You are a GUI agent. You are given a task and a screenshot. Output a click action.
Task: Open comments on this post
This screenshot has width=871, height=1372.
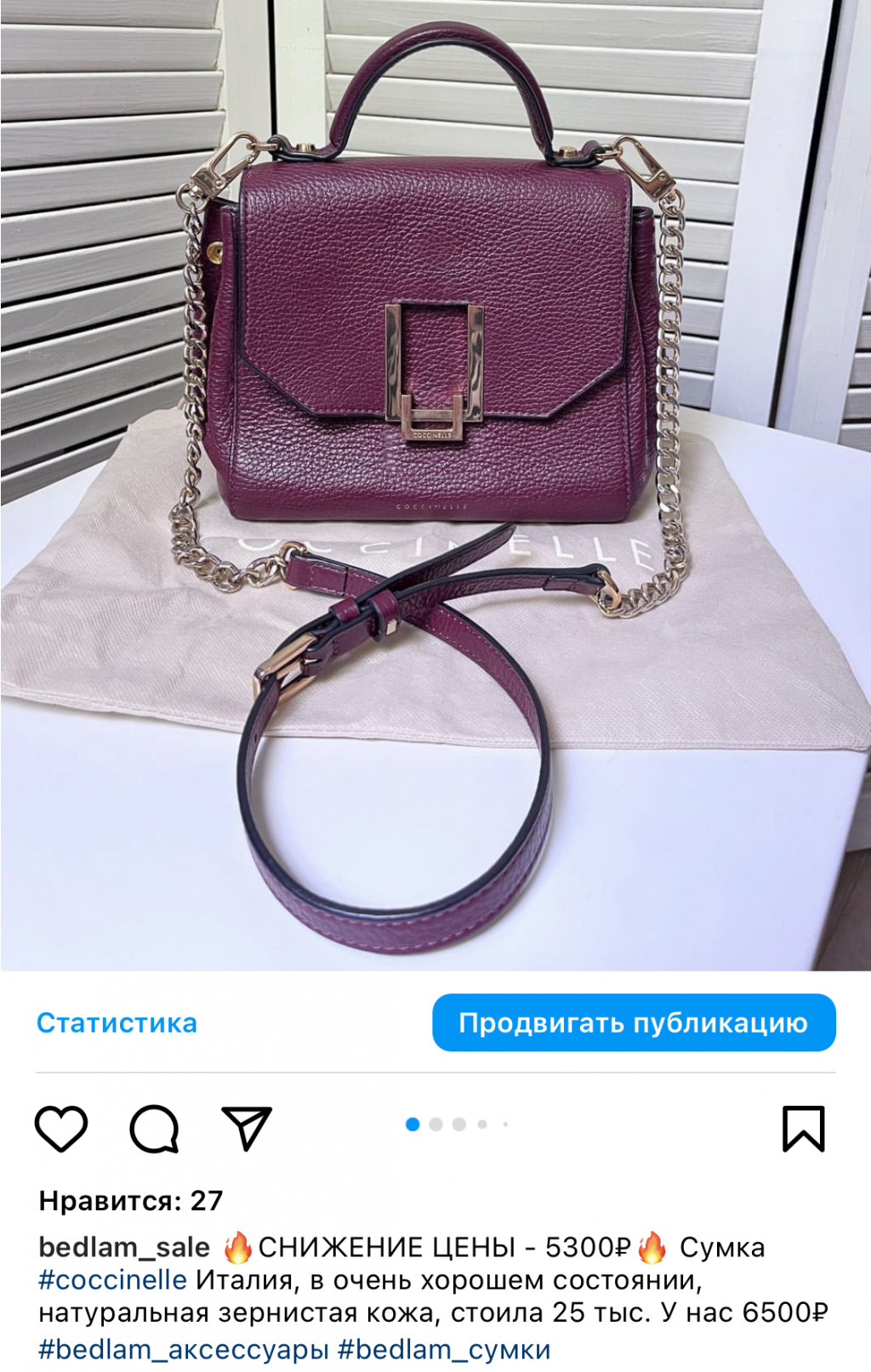tap(154, 1128)
